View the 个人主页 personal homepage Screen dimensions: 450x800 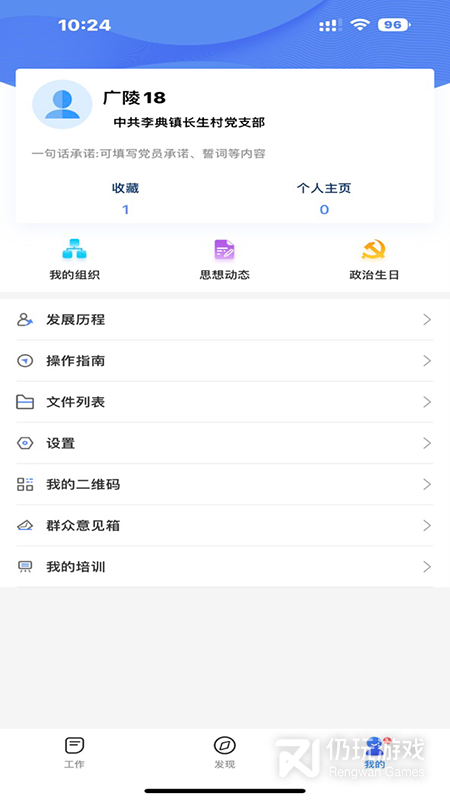click(324, 198)
